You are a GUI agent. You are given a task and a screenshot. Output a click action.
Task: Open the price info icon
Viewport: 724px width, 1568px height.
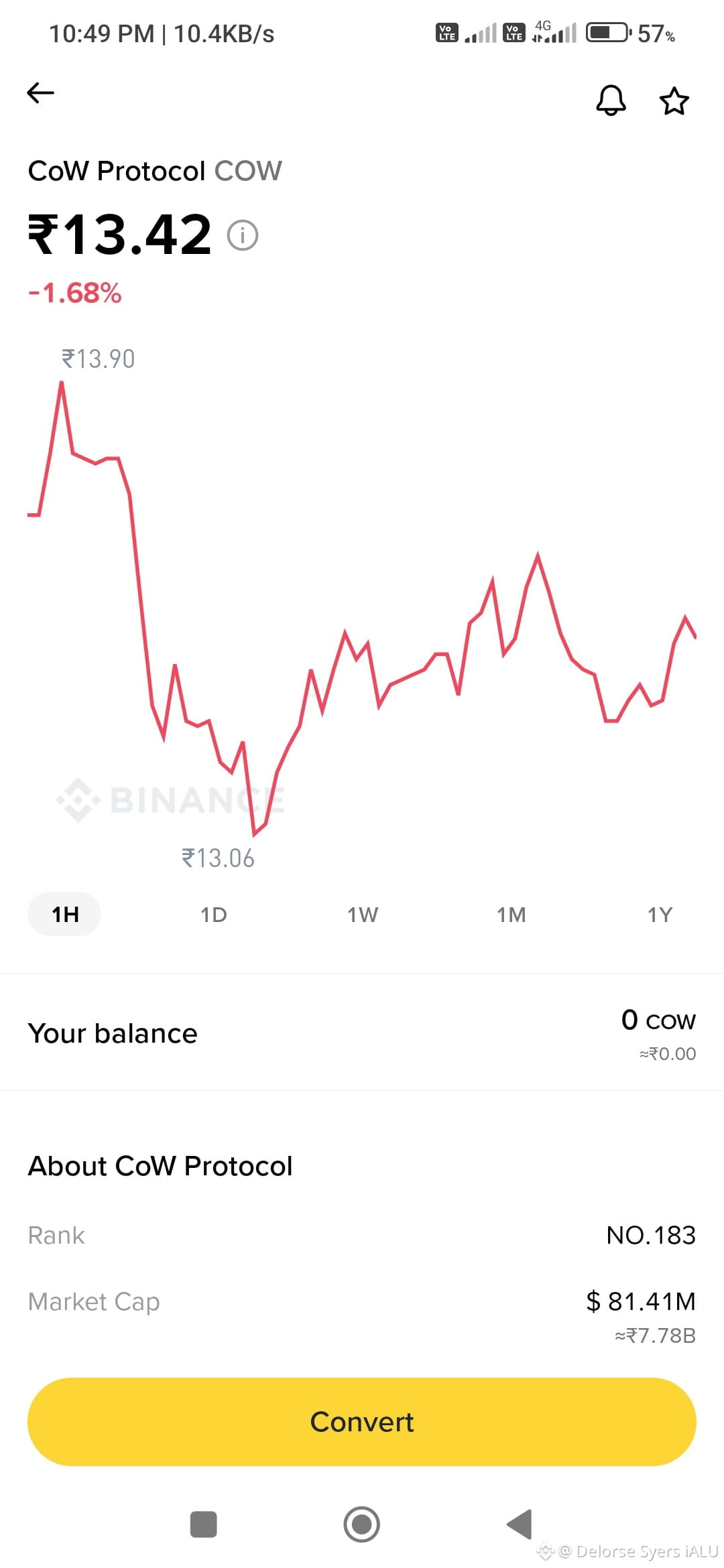(243, 235)
